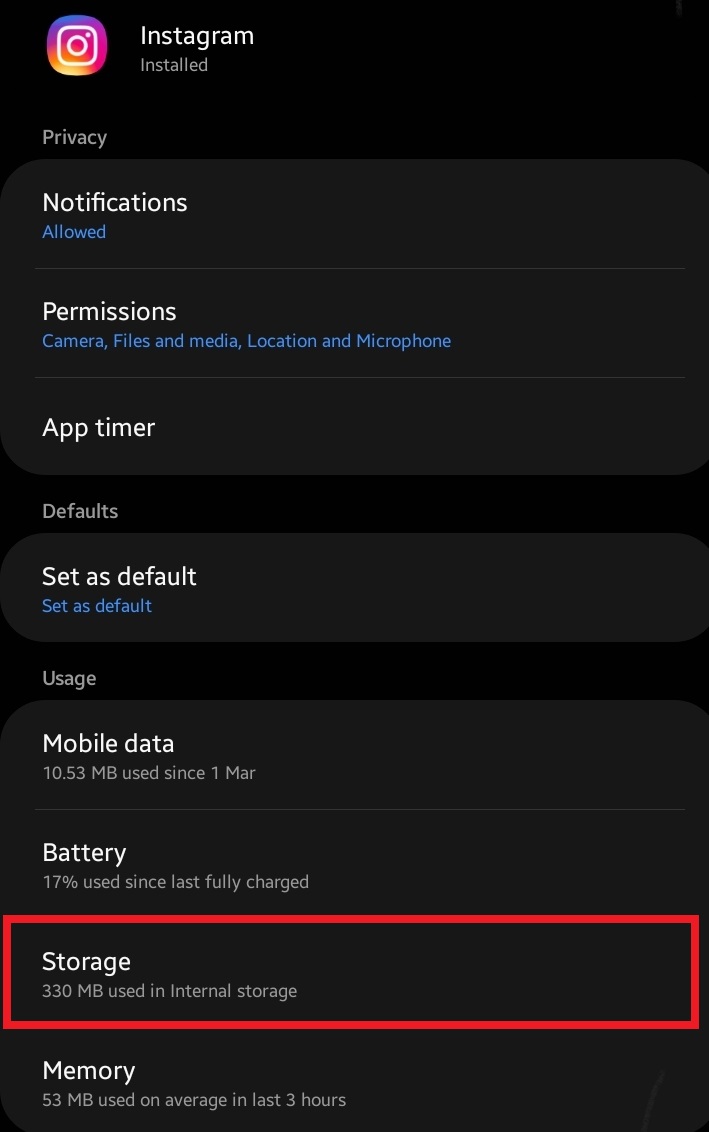This screenshot has width=709, height=1132.
Task: Open Notifications settings for Instagram
Action: pos(354,215)
